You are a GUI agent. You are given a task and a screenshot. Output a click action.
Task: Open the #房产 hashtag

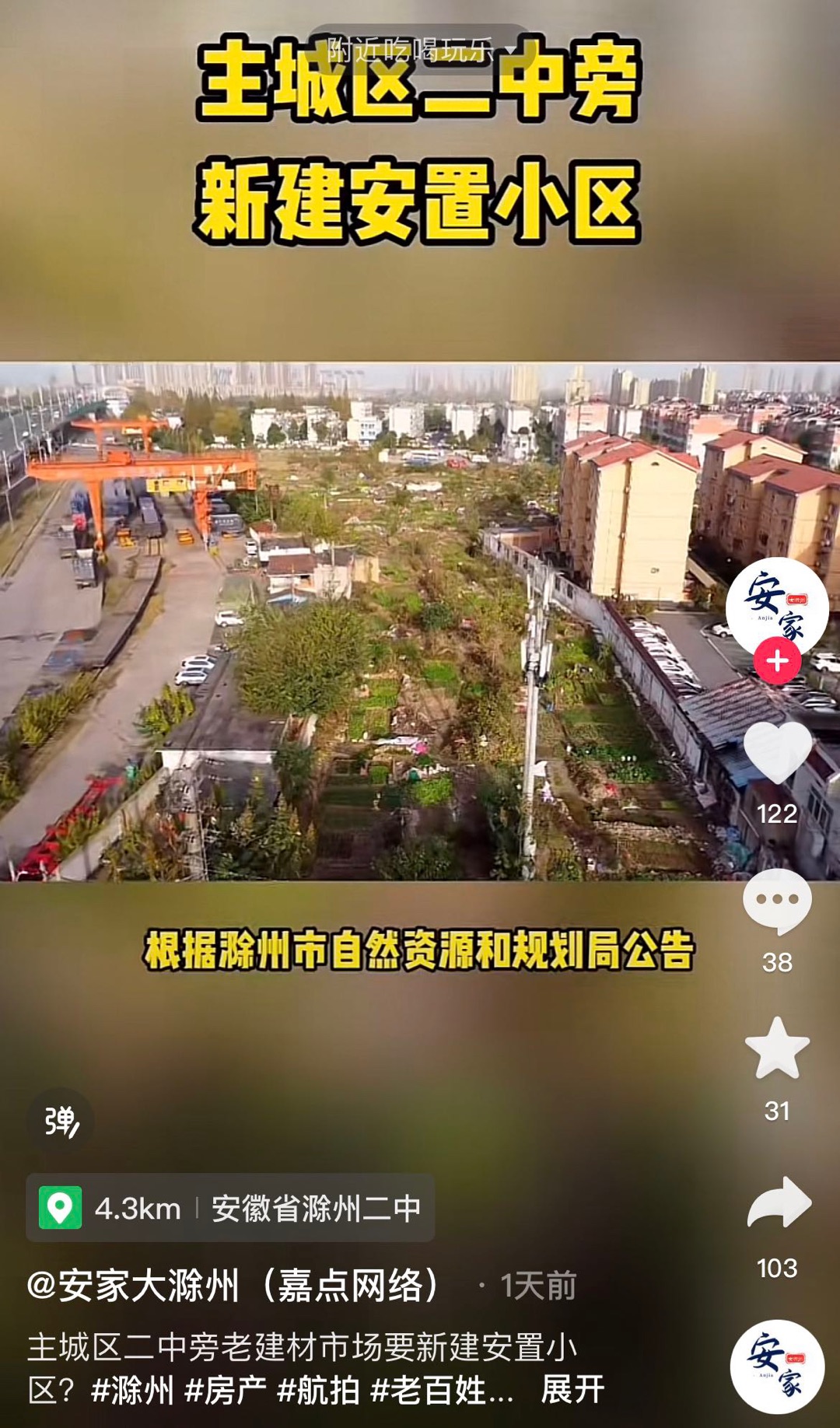click(x=226, y=1390)
